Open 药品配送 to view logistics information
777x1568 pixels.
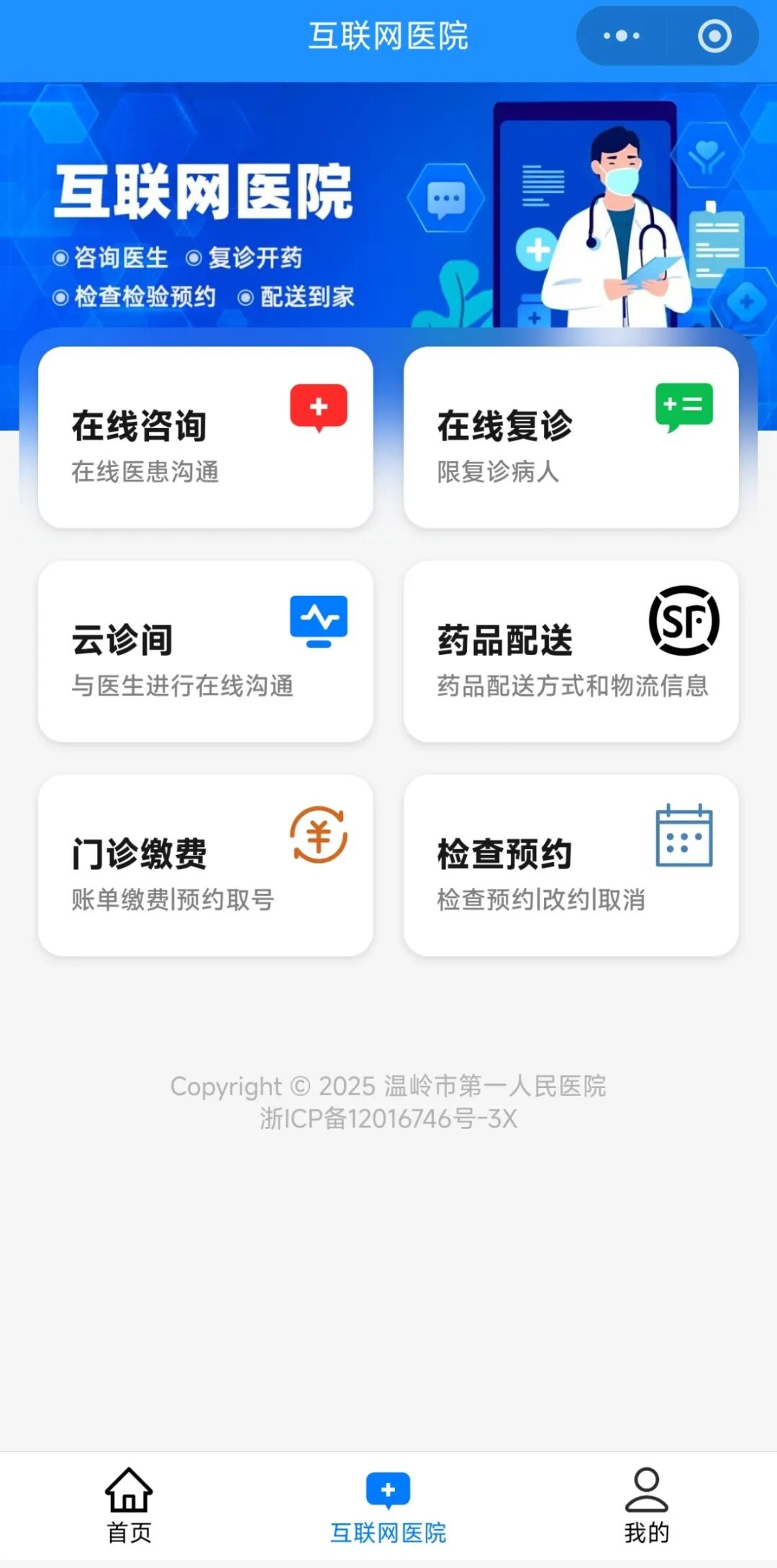(x=572, y=650)
